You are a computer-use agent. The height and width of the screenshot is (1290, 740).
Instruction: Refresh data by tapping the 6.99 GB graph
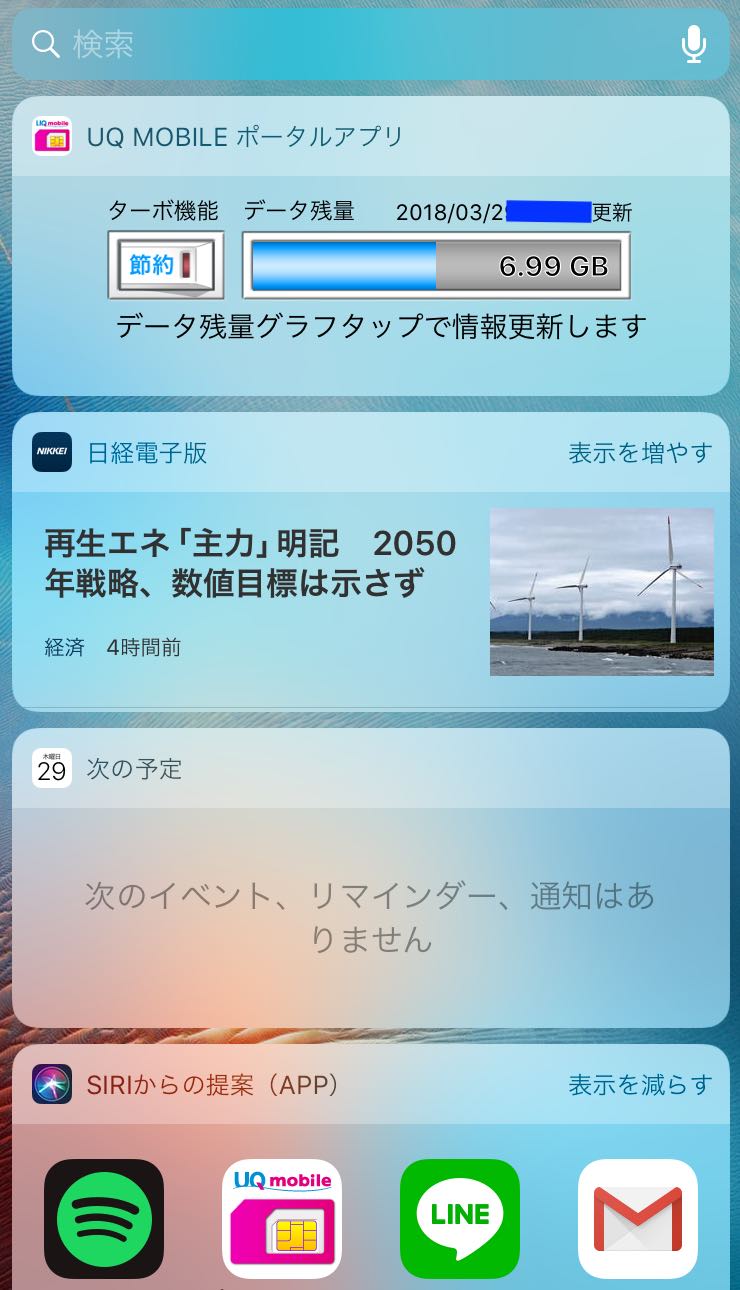[x=436, y=265]
